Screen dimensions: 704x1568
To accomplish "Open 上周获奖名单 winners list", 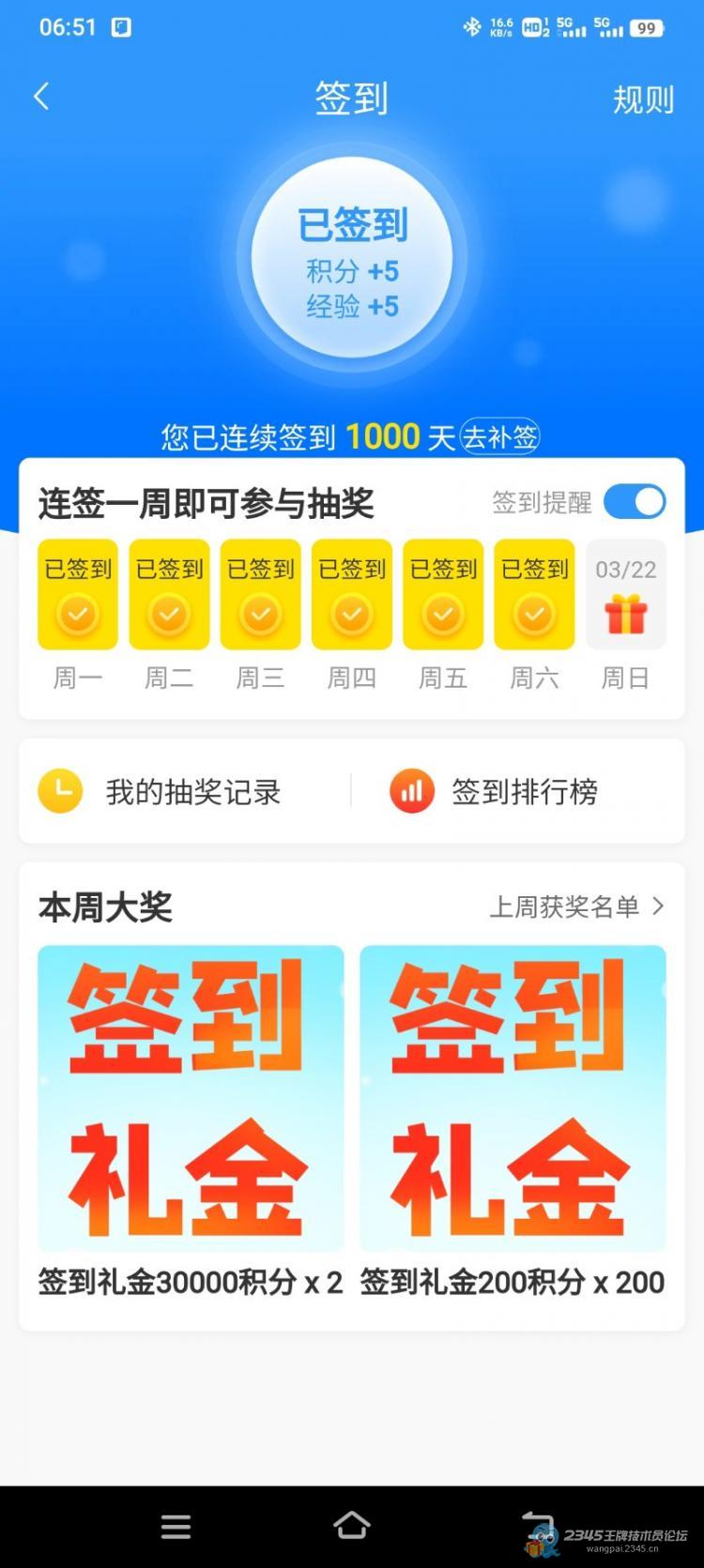I will click(x=576, y=906).
